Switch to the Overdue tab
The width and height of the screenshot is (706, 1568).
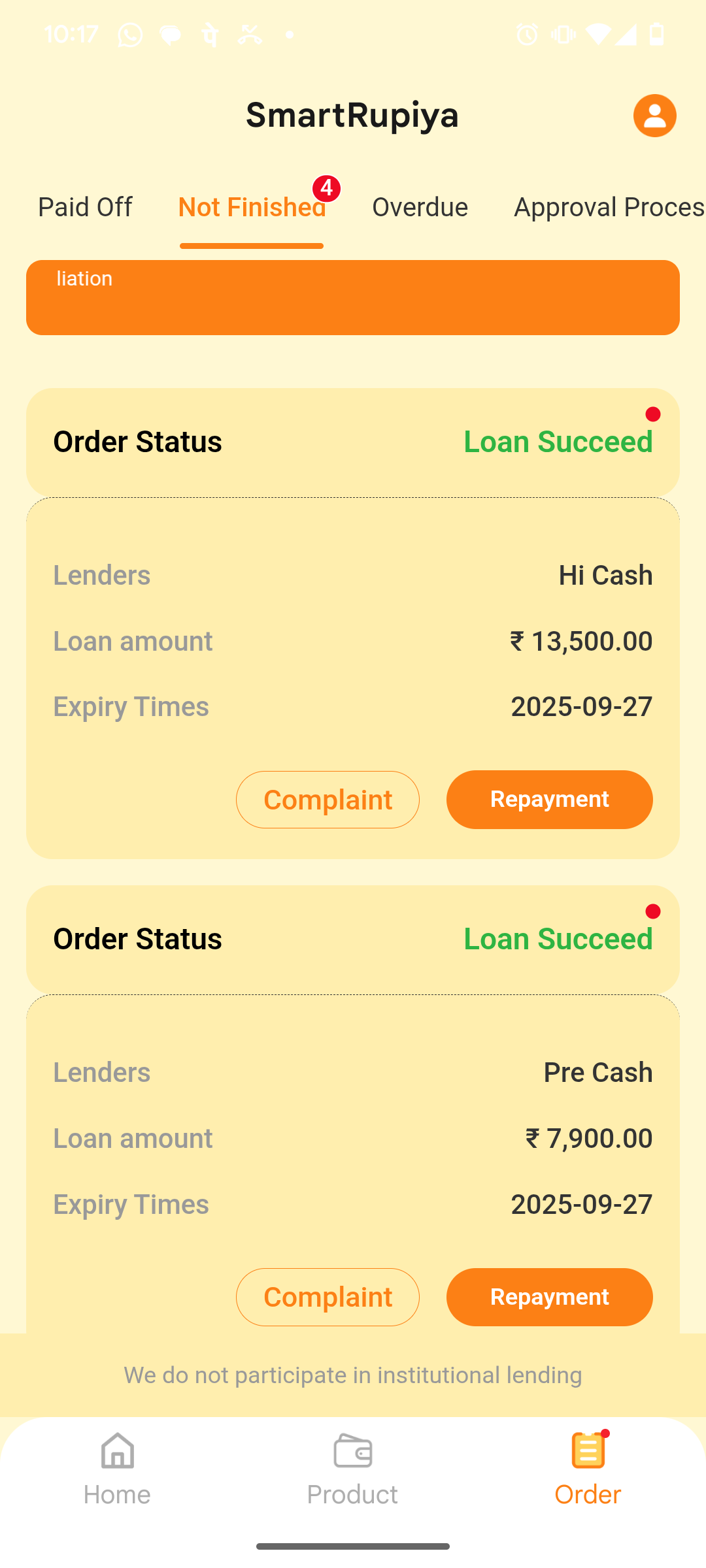[x=420, y=207]
